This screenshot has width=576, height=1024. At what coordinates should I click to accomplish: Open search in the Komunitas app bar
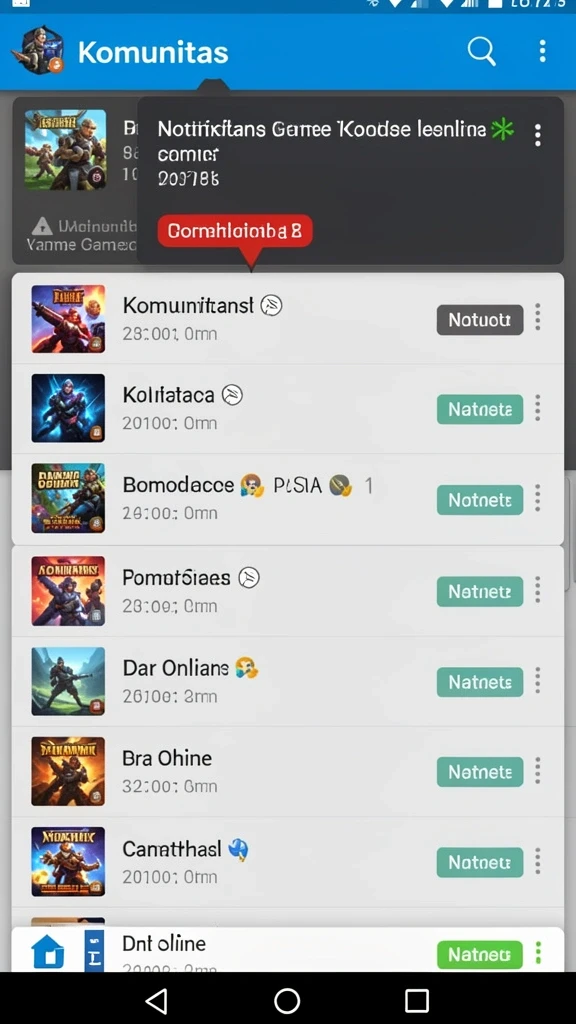click(481, 51)
